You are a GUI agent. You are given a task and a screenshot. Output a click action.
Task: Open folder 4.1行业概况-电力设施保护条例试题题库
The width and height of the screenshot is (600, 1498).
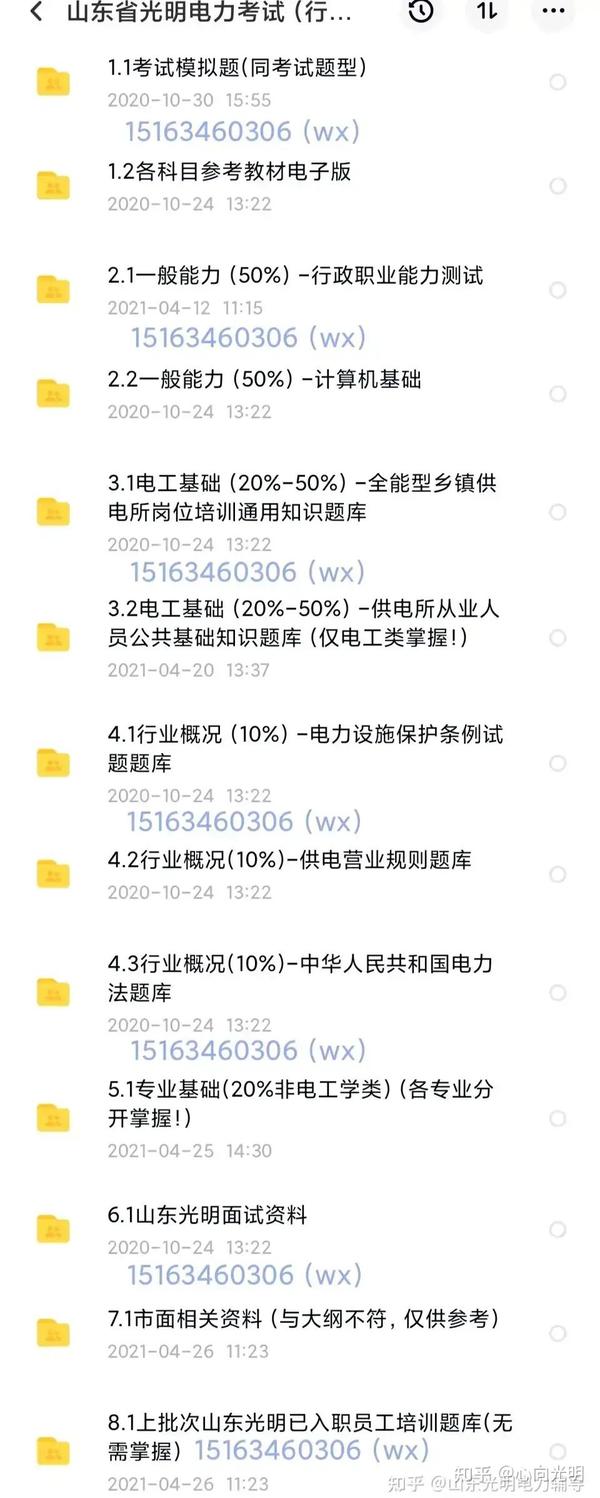click(305, 749)
